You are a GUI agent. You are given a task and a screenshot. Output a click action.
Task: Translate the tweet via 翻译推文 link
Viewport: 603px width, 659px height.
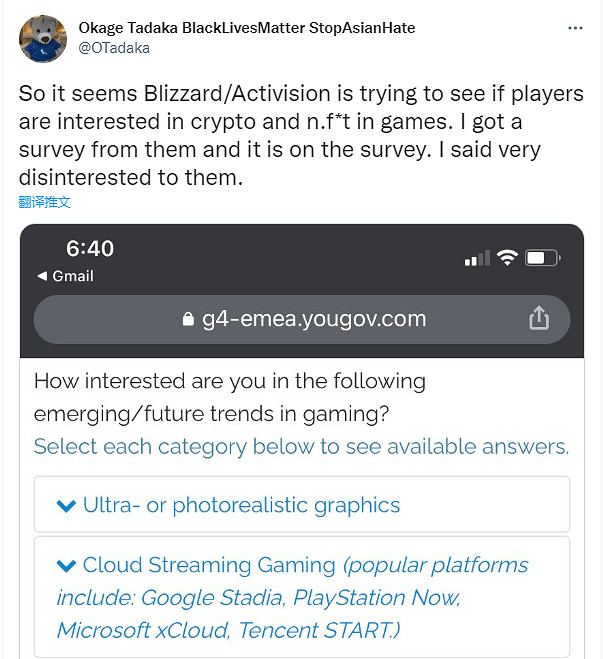(45, 201)
